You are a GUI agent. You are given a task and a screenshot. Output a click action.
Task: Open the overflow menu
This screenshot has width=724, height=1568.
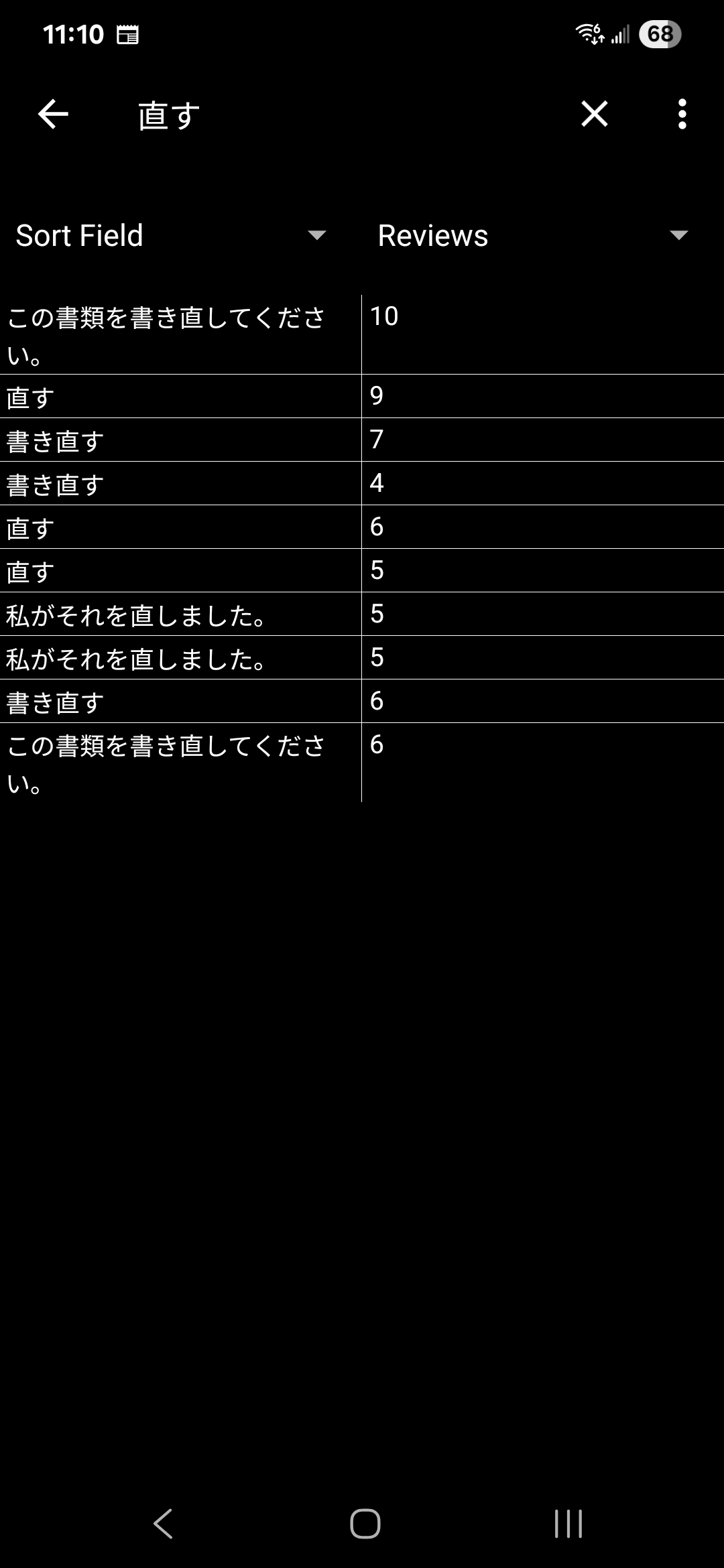pyautogui.click(x=682, y=114)
